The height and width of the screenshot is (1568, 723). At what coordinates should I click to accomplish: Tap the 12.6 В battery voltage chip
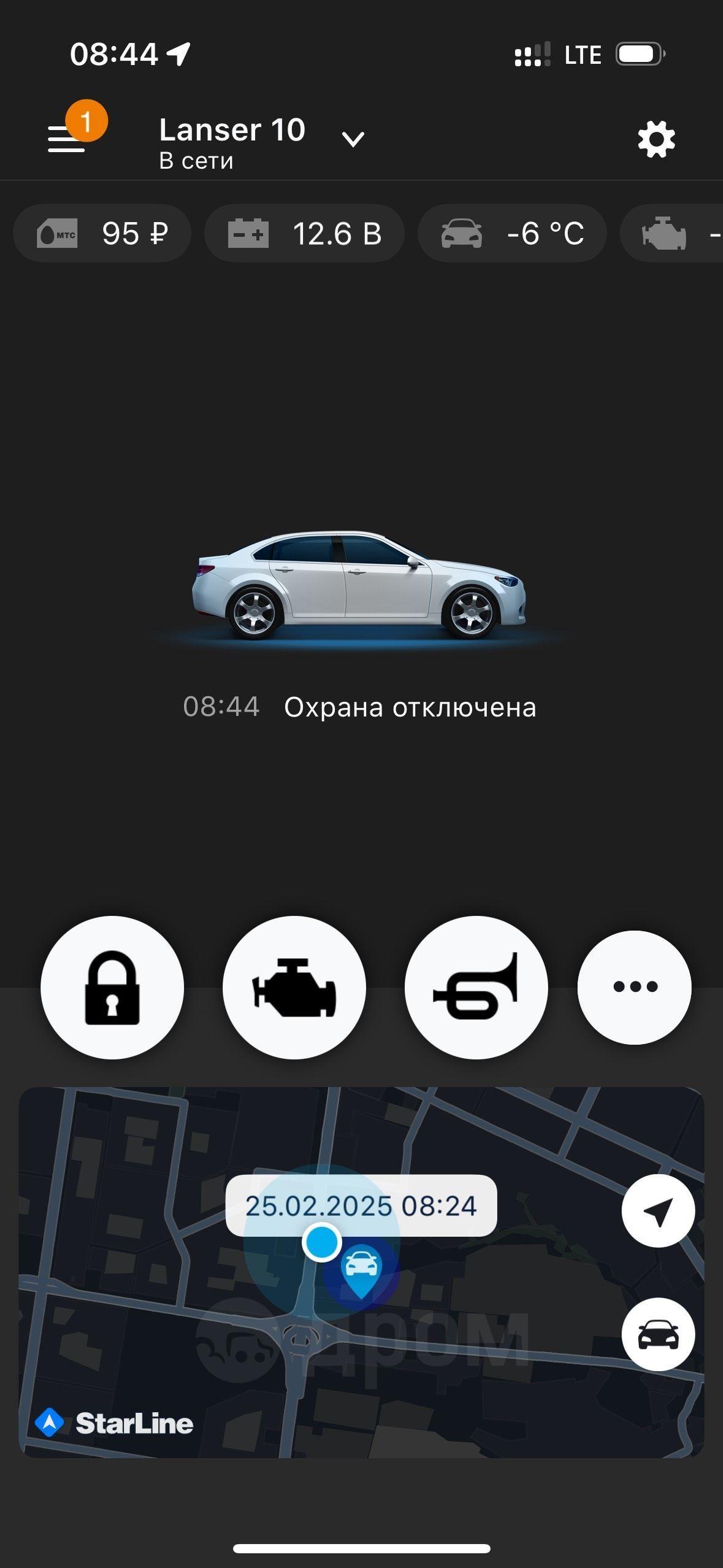304,234
